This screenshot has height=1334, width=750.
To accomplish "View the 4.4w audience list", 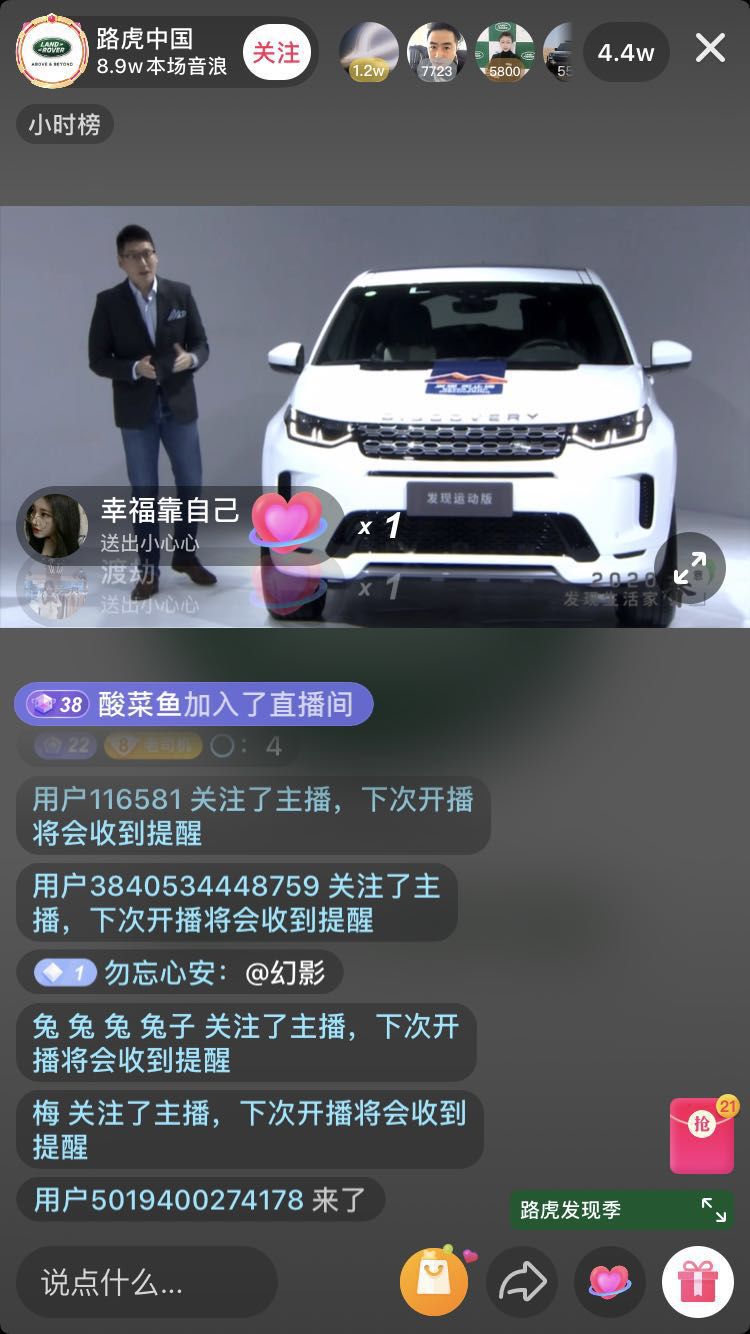I will tap(626, 52).
